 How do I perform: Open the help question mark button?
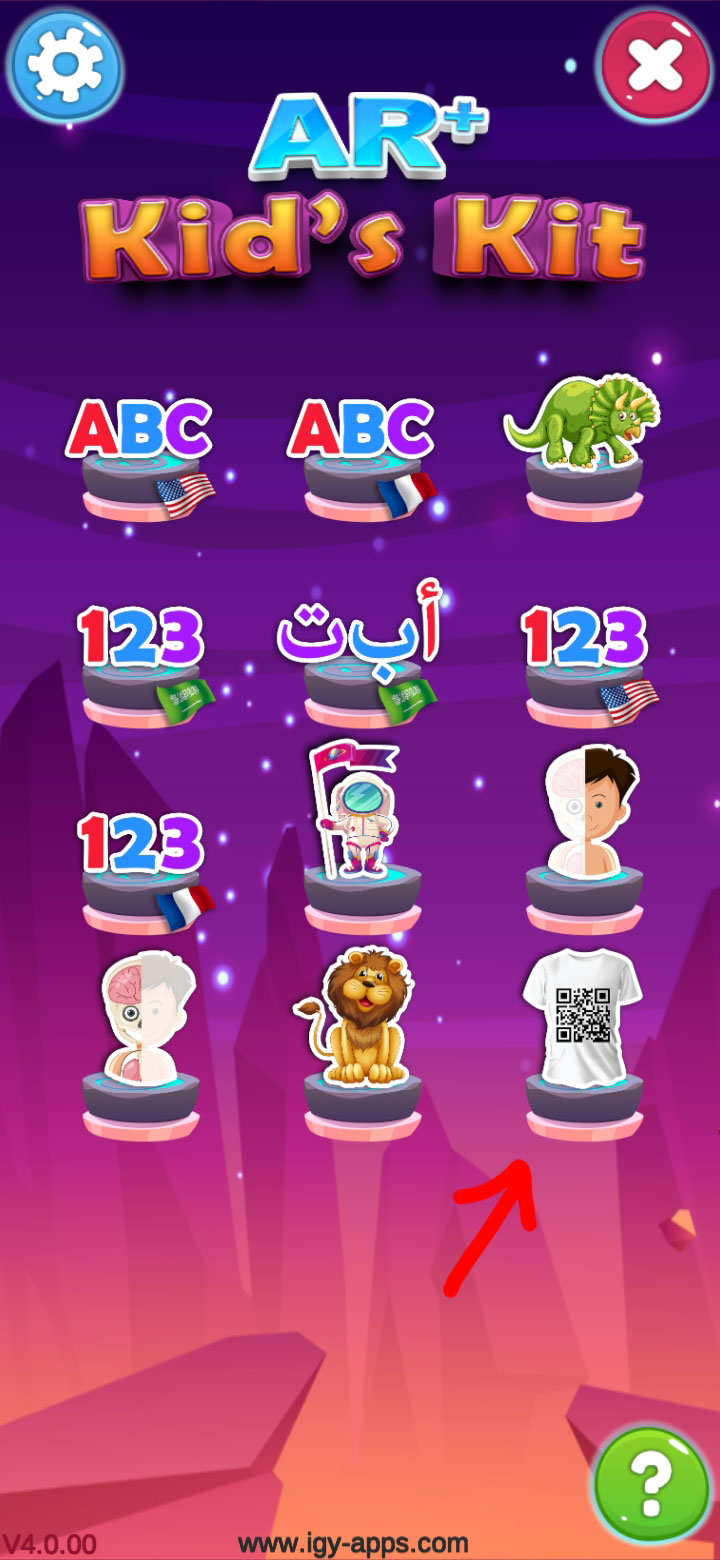tap(651, 1483)
